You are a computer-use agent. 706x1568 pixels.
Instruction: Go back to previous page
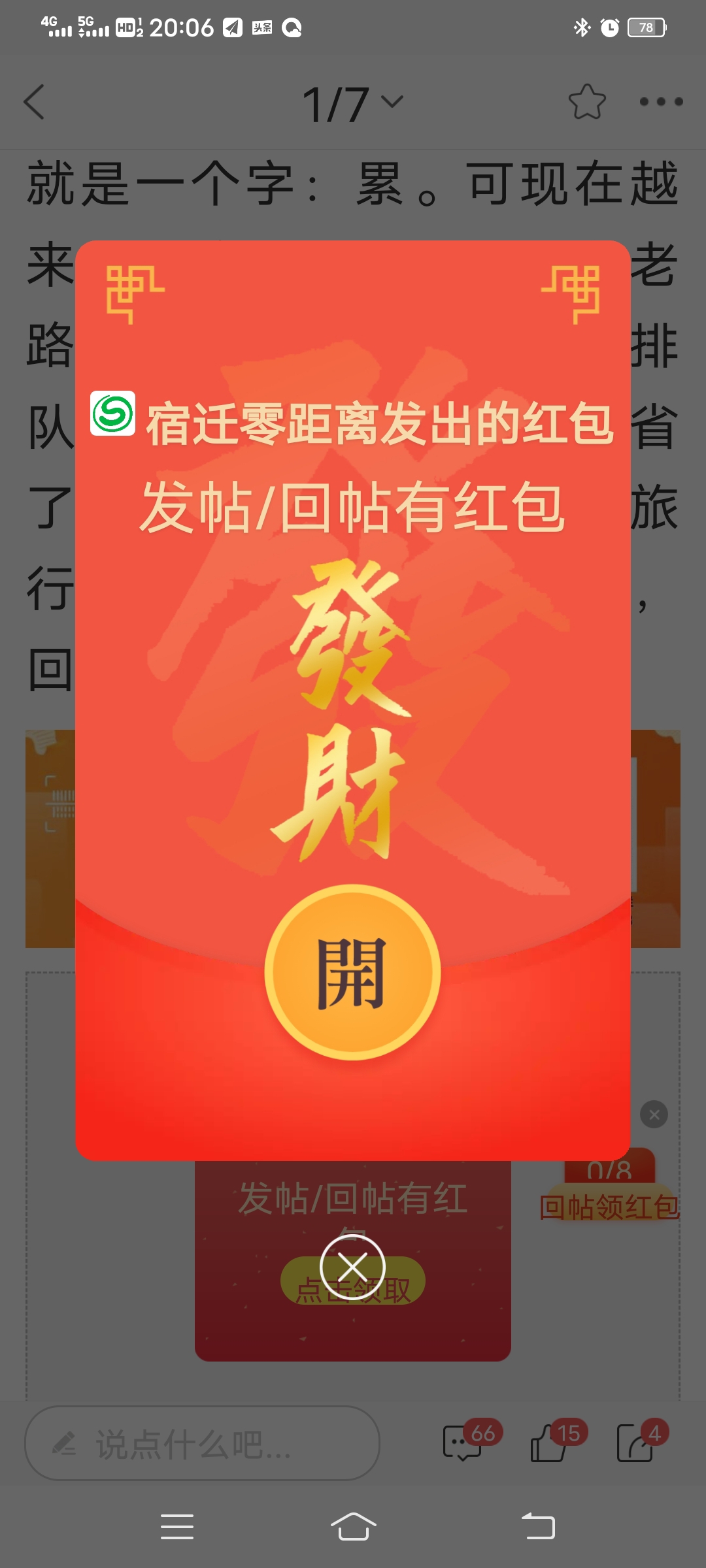[34, 102]
